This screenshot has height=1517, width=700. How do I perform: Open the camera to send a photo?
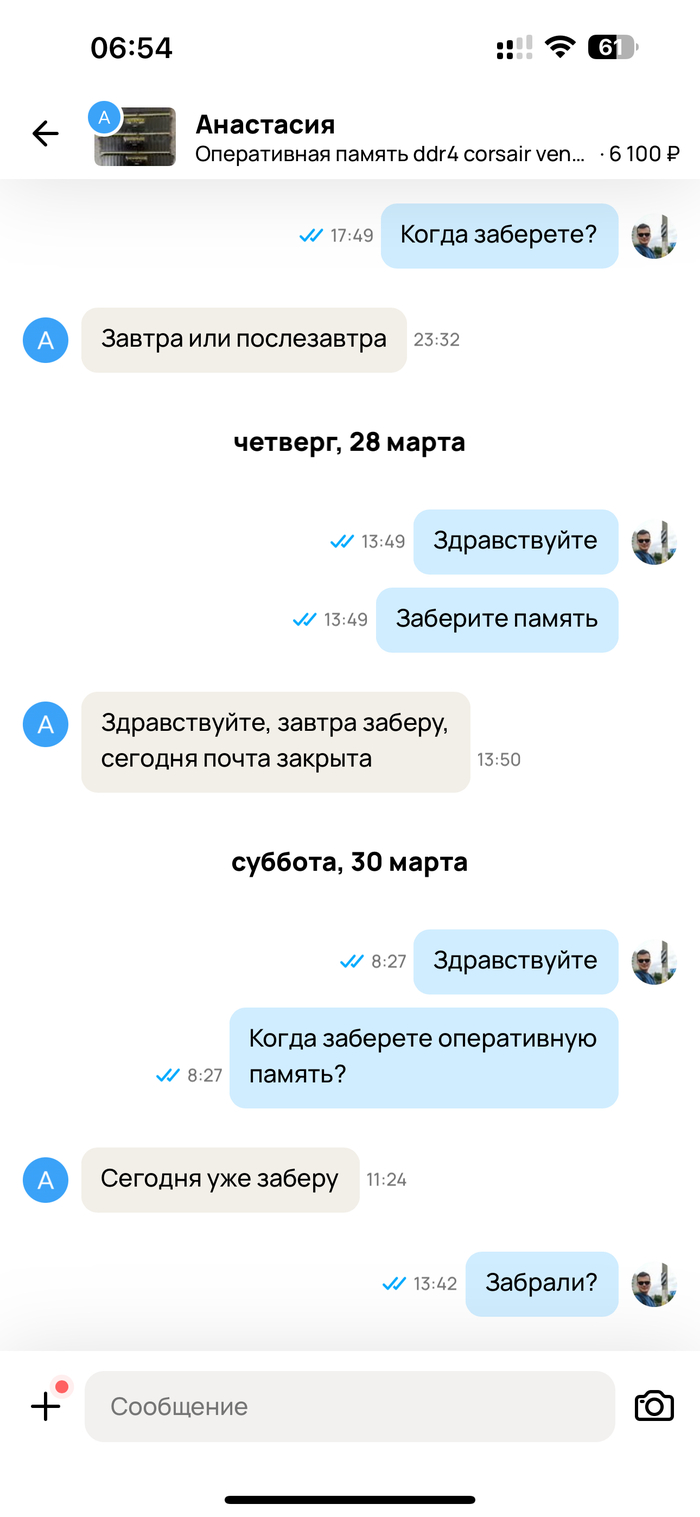(x=654, y=1405)
